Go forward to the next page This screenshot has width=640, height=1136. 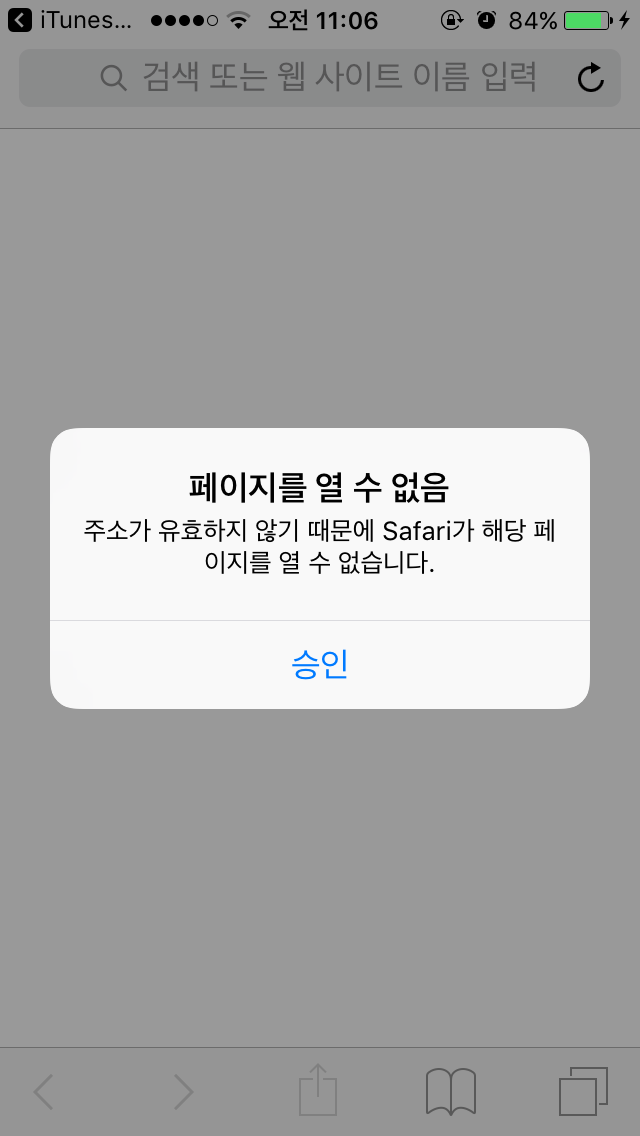pyautogui.click(x=183, y=1092)
